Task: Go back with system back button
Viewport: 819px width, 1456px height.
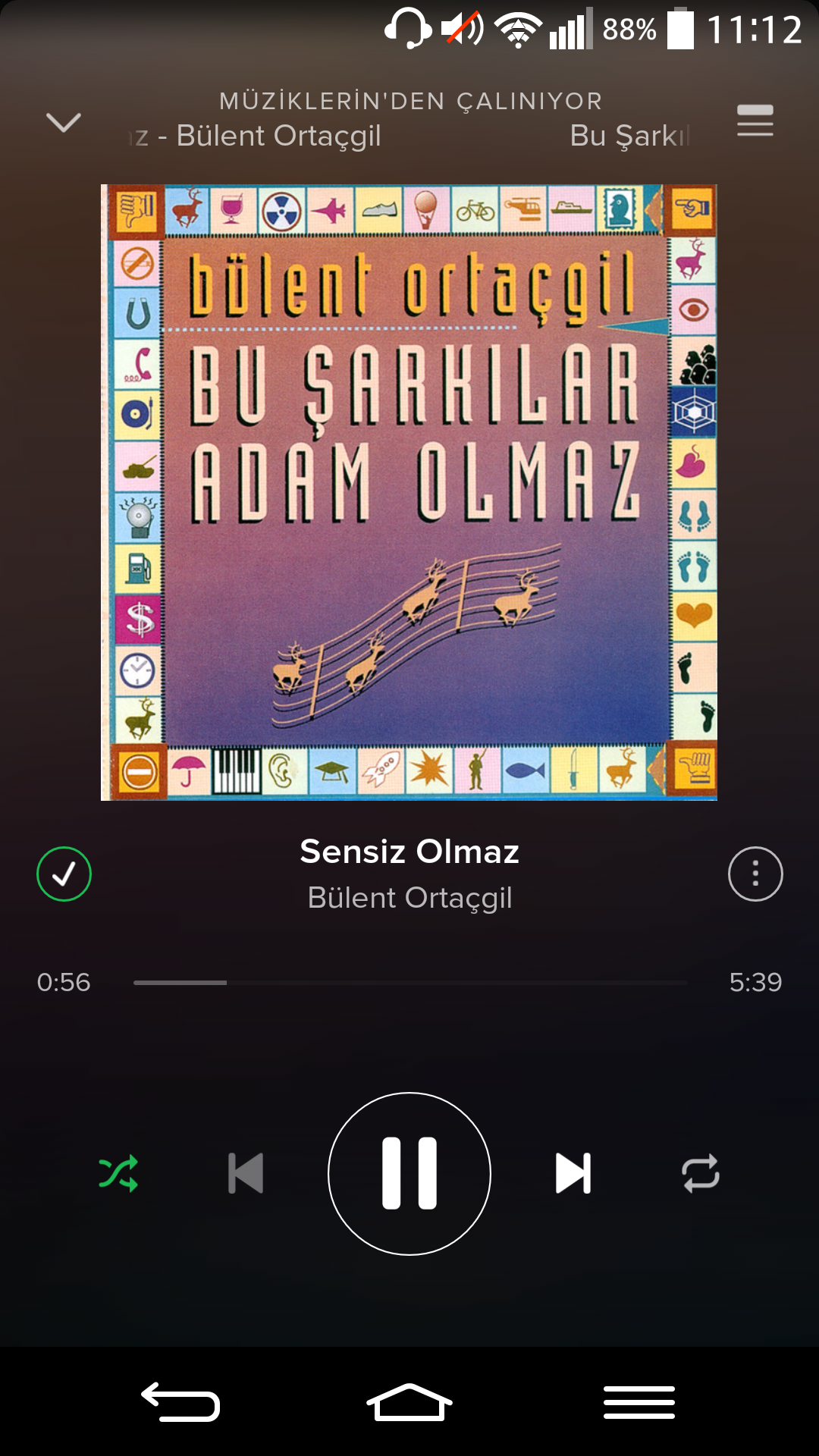Action: tap(180, 1401)
